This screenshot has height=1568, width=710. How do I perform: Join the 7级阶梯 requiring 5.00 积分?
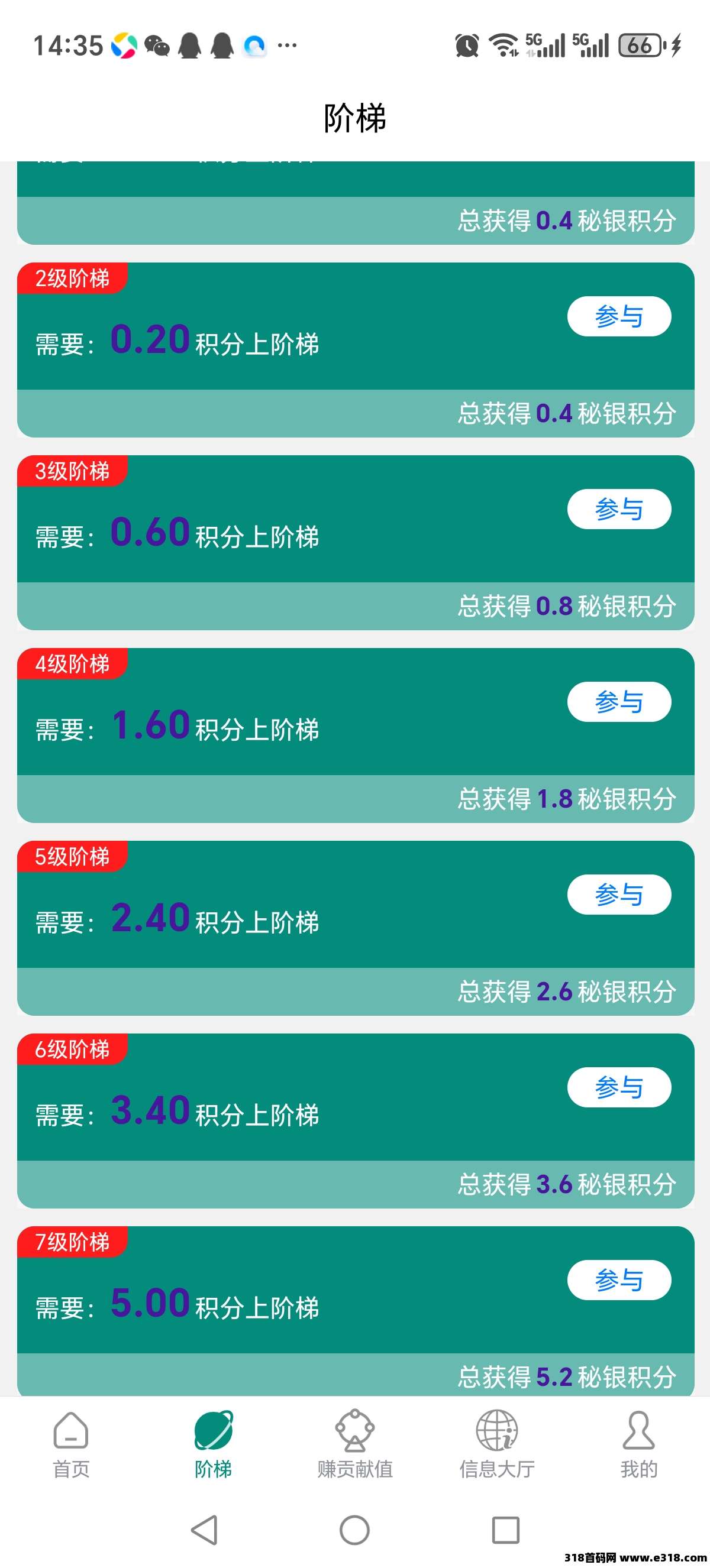619,1280
